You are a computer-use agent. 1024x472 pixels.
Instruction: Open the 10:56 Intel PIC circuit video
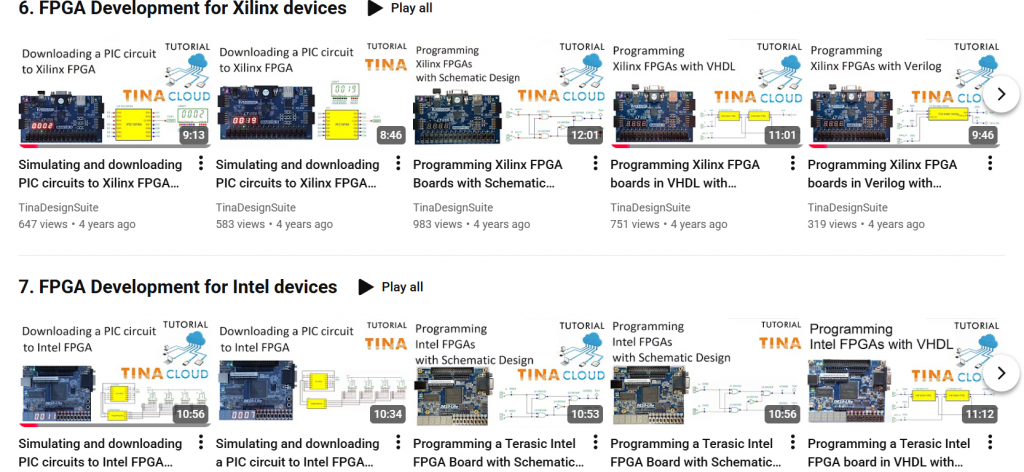point(114,372)
